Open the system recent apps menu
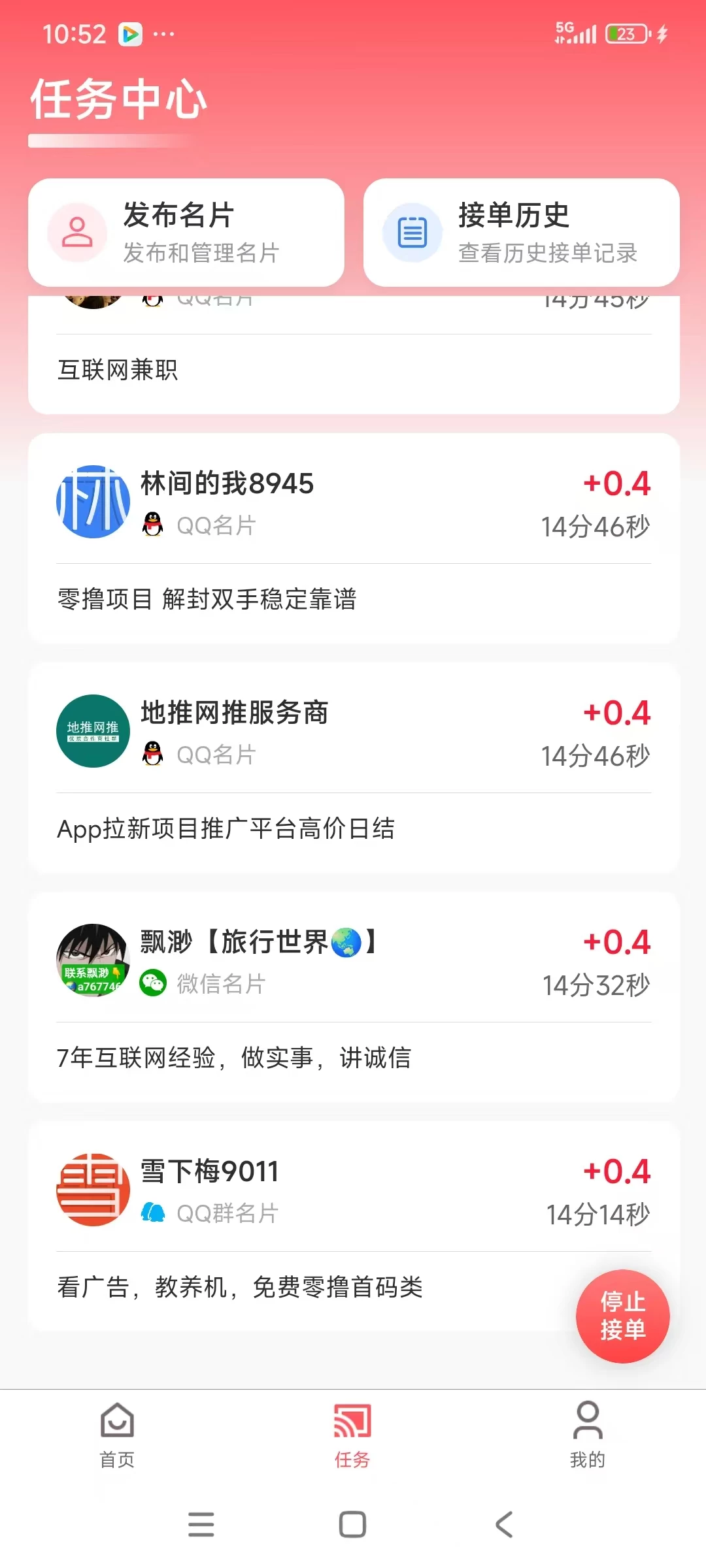Image resolution: width=706 pixels, height=1568 pixels. click(x=201, y=1525)
